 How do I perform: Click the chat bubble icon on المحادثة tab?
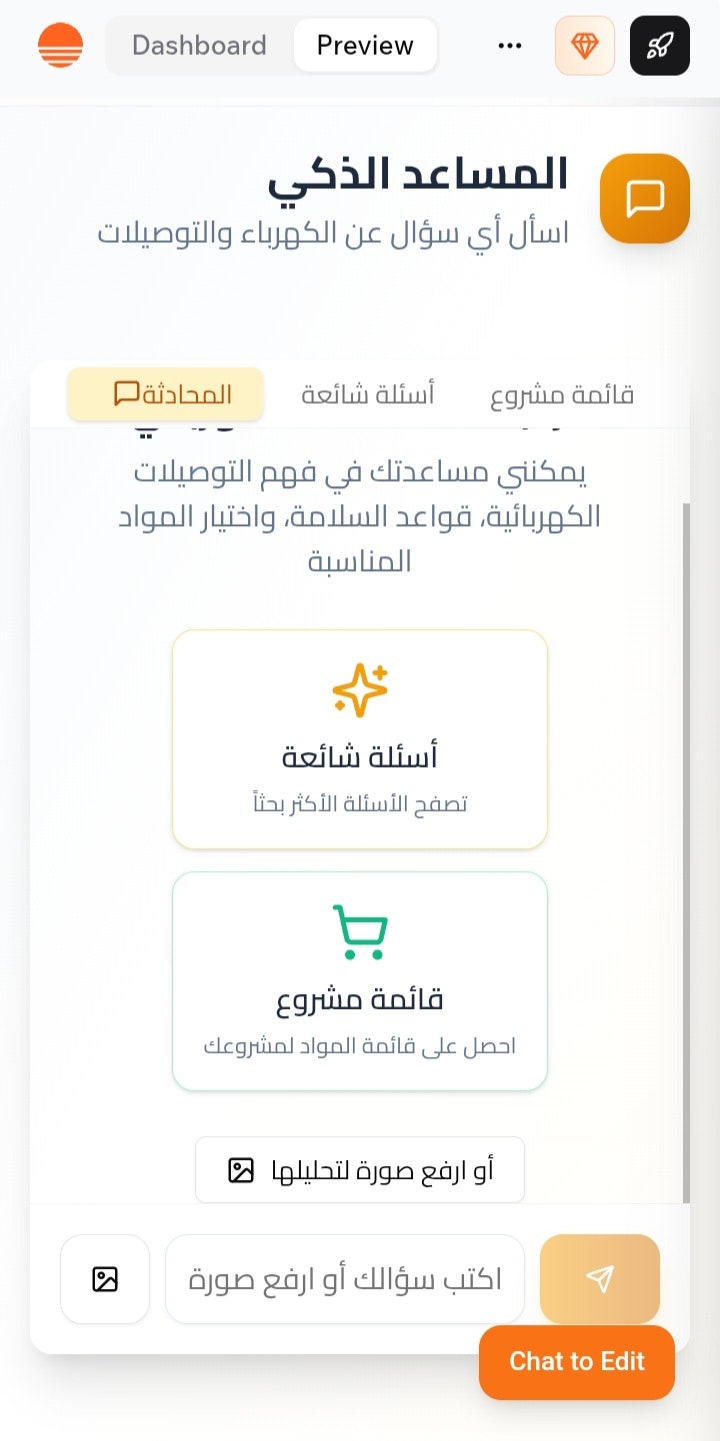click(x=125, y=394)
